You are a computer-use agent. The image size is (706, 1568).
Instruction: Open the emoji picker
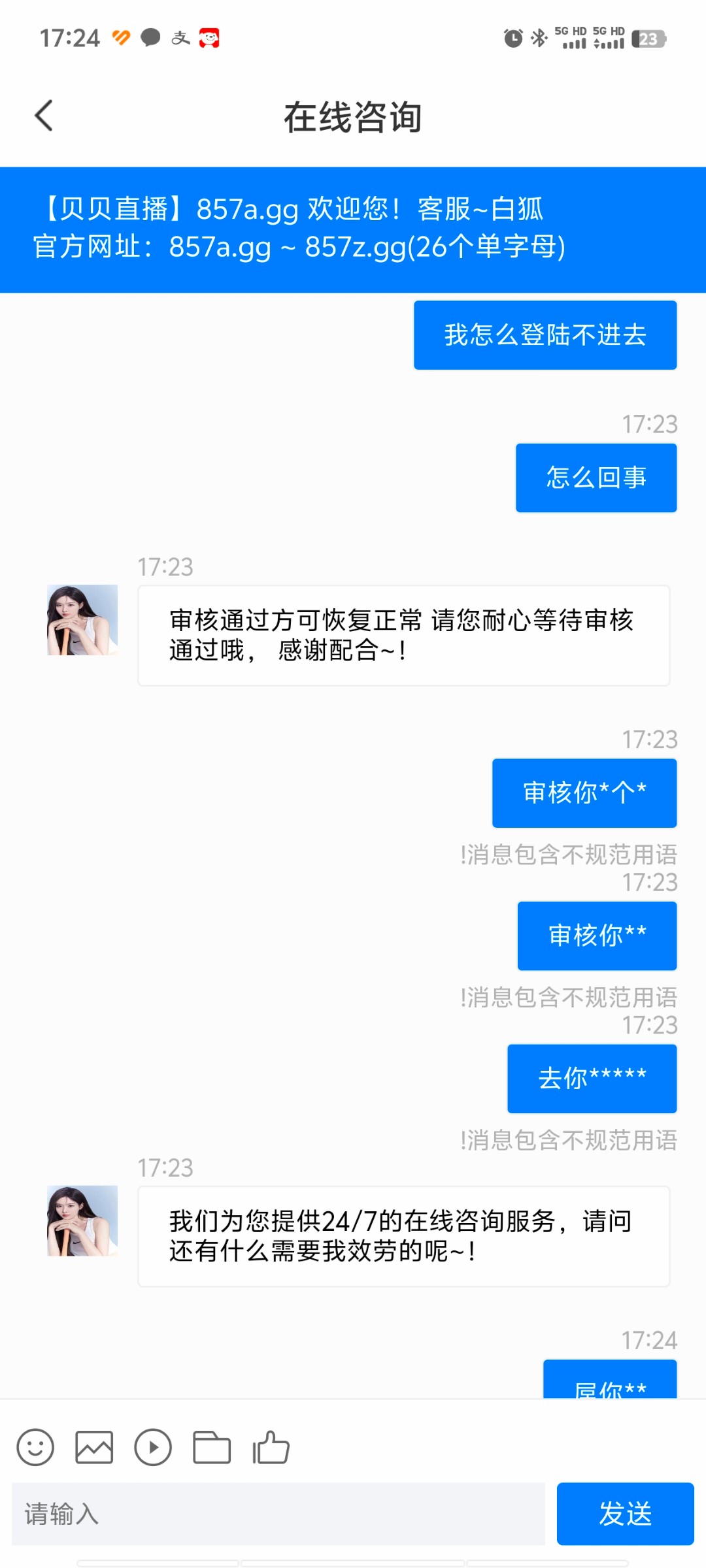(36, 1447)
